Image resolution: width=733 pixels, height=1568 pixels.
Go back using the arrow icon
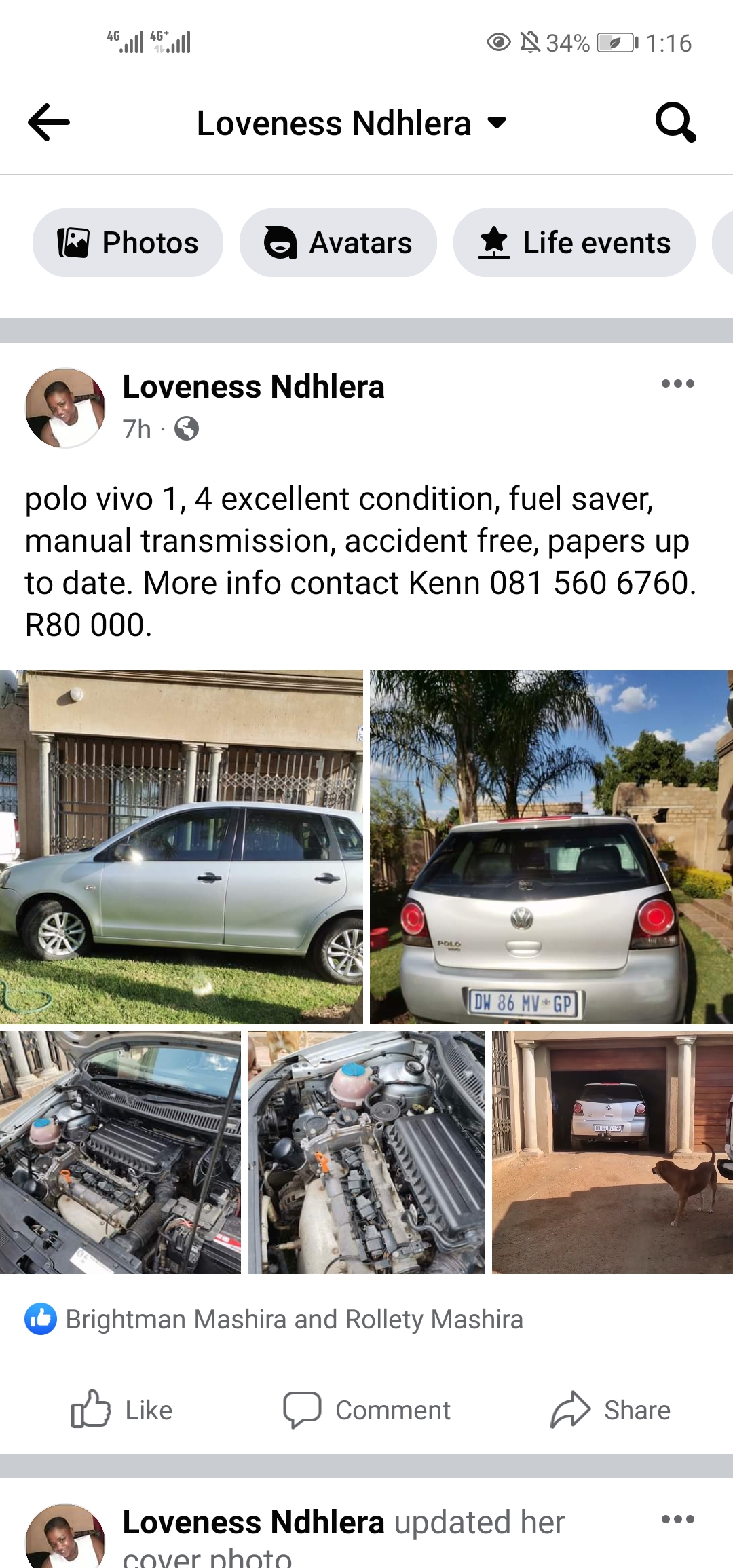(x=49, y=122)
